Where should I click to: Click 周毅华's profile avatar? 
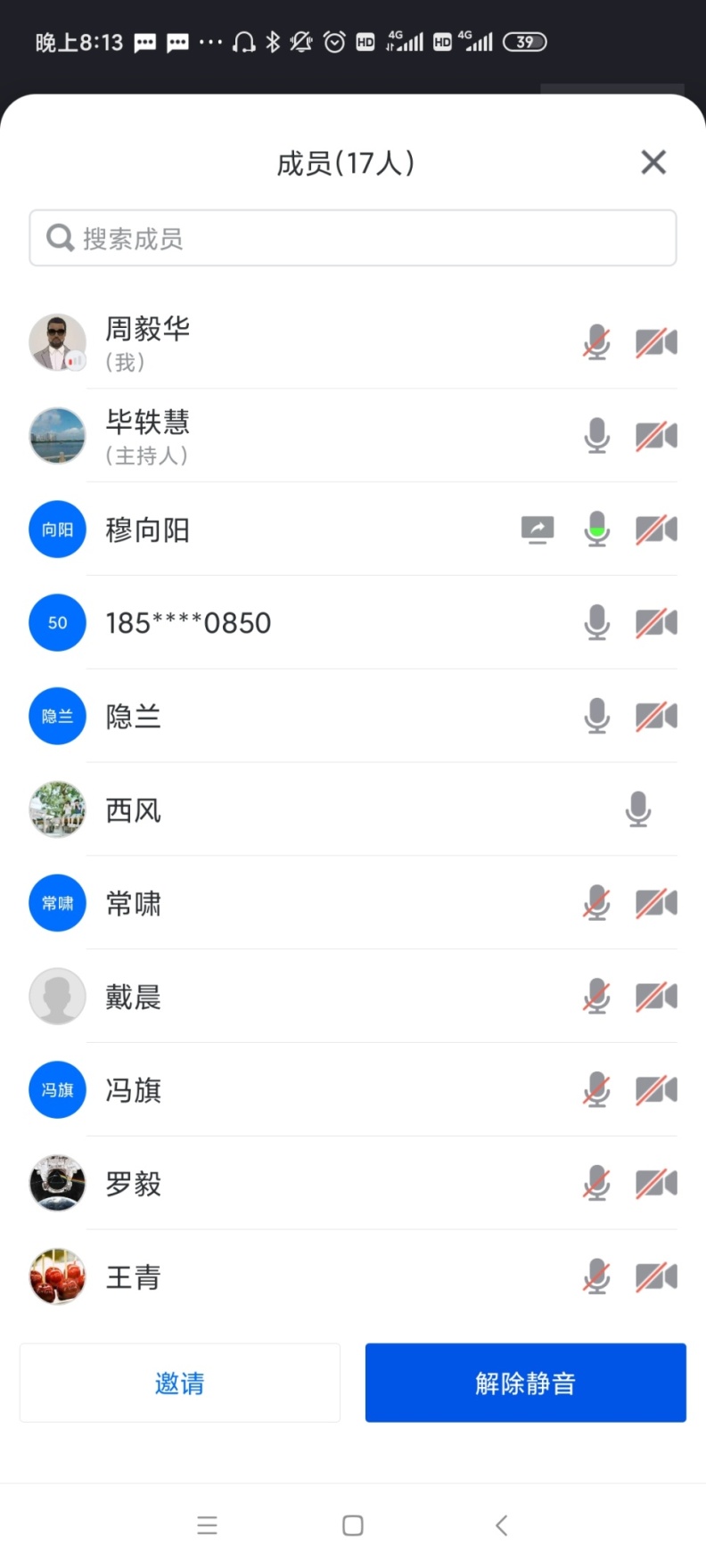57,342
